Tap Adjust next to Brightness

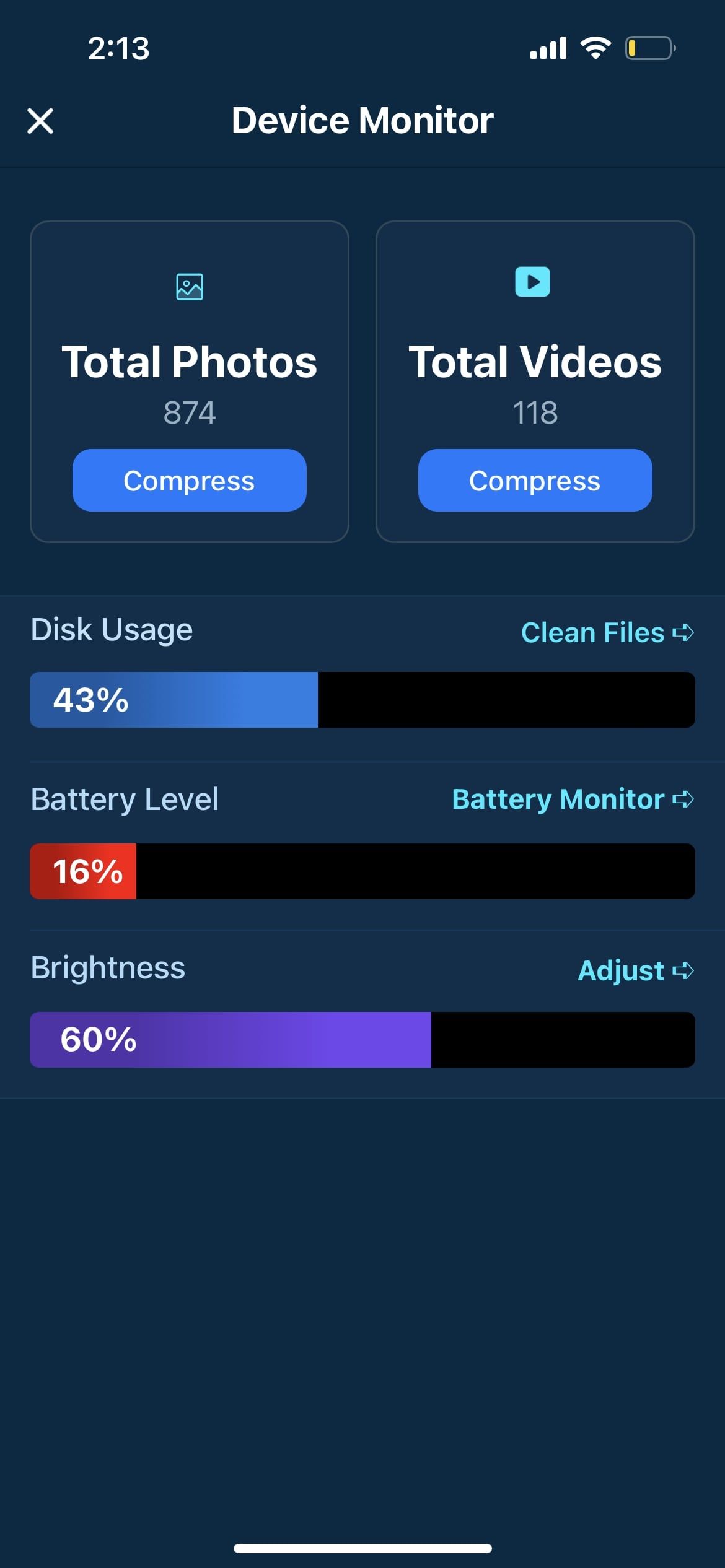[x=635, y=970]
